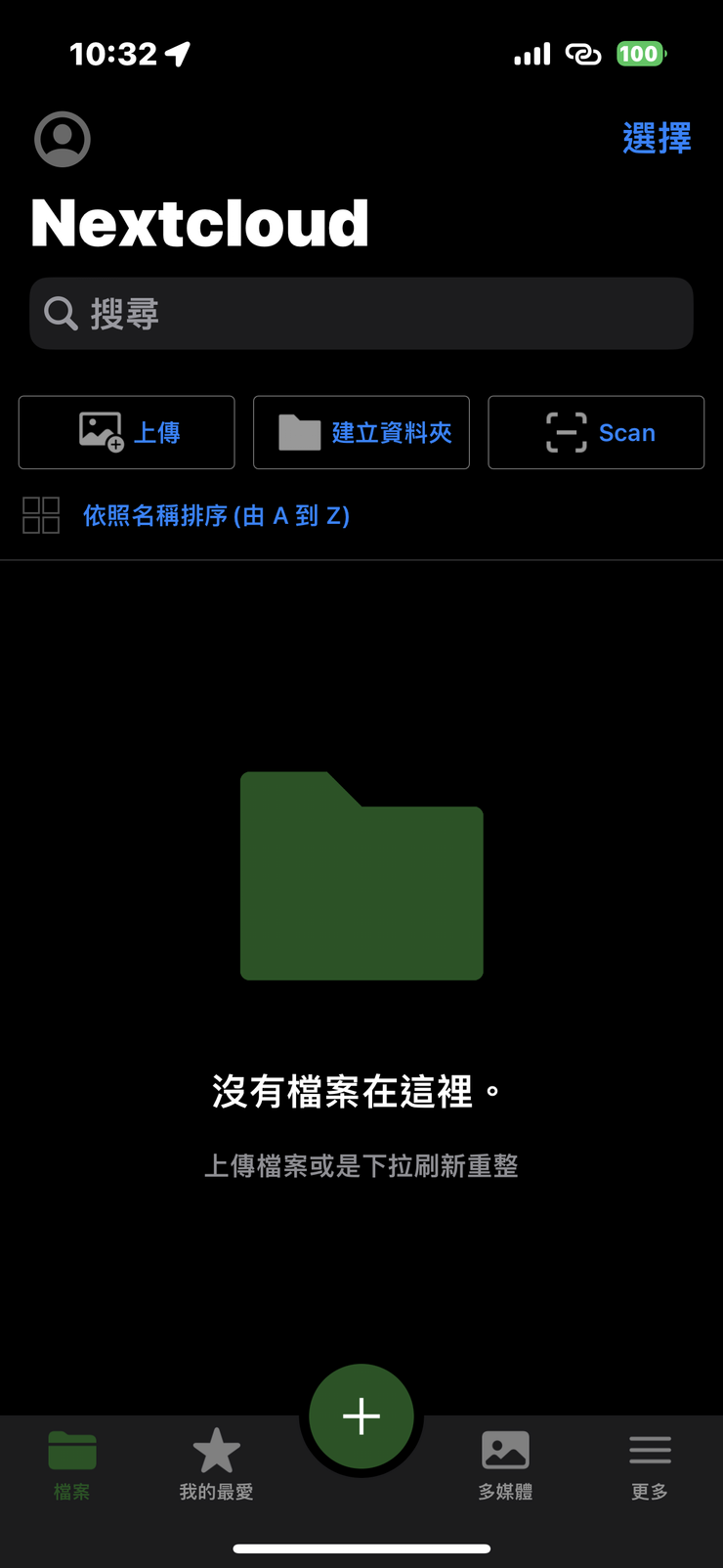Switch to the grid view layout
723x1568 pixels.
(41, 515)
